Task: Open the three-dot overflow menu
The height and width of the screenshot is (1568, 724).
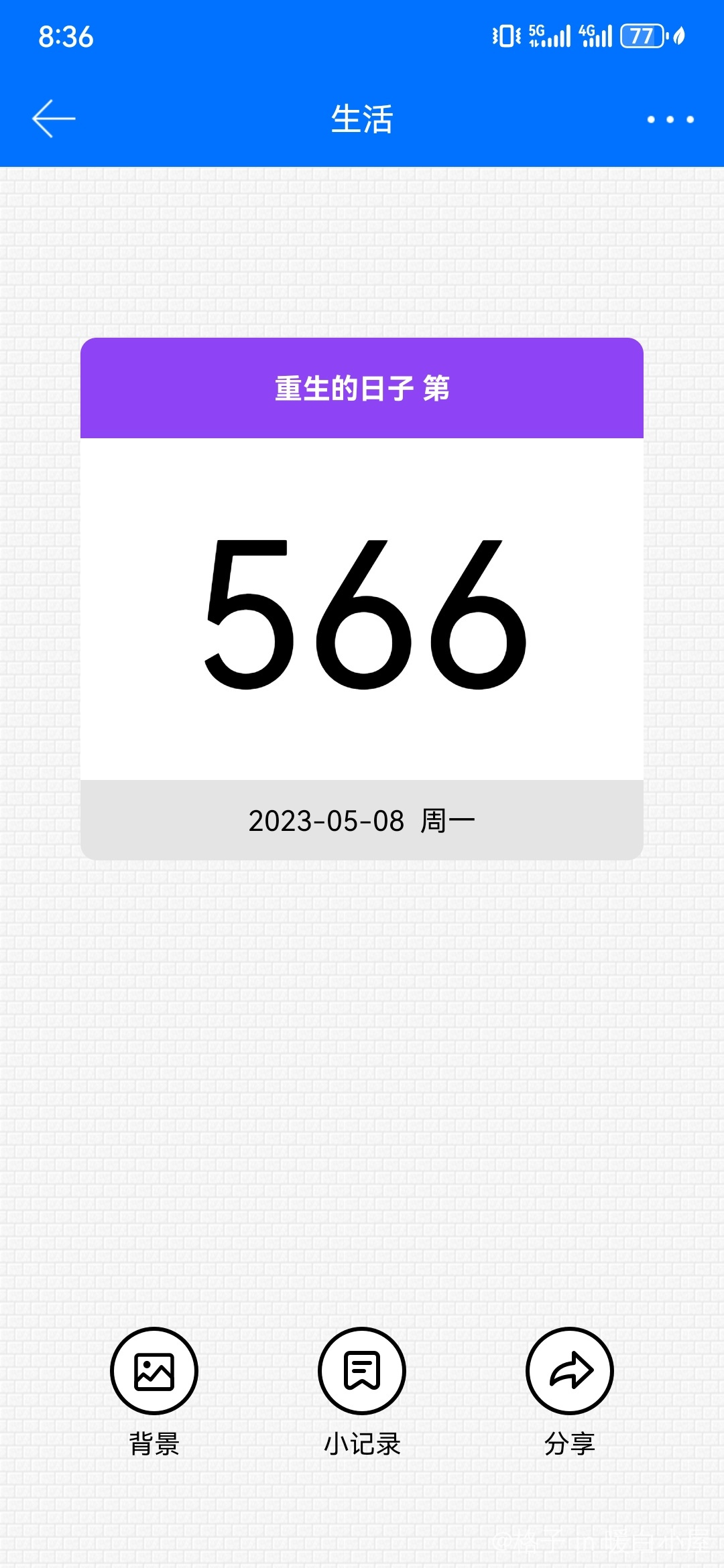Action: click(x=670, y=119)
